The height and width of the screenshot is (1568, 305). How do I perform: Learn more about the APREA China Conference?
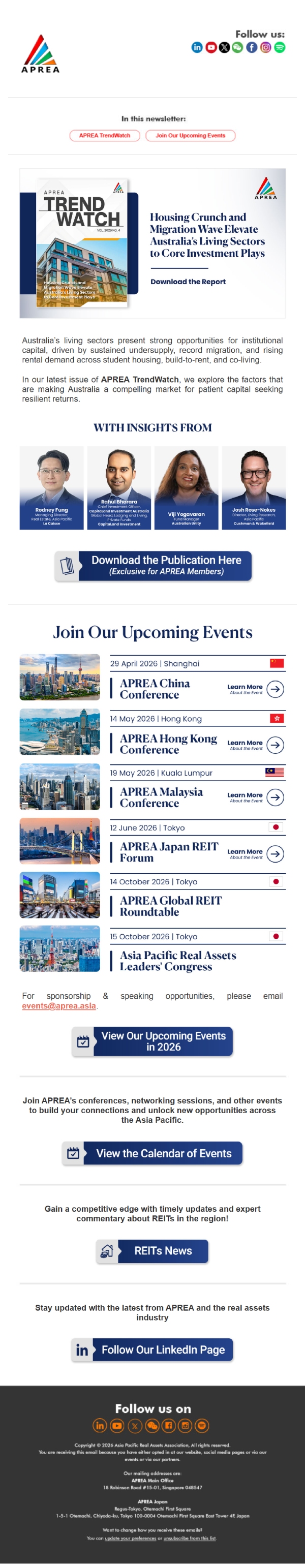[x=275, y=689]
